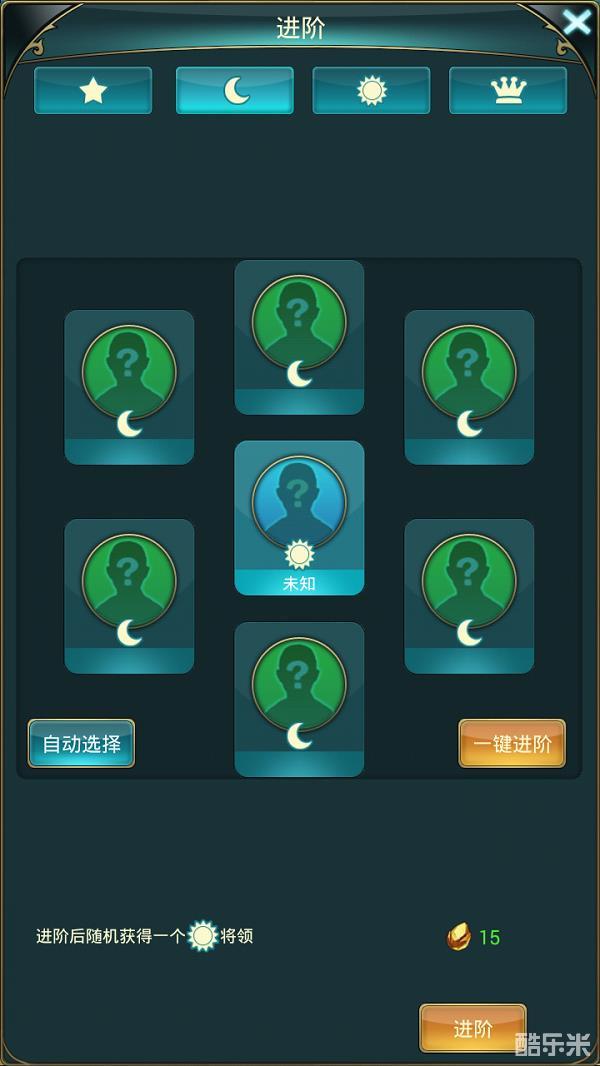Select the bottom middle moon hero slot
This screenshot has height=1066, width=600.
point(299,698)
